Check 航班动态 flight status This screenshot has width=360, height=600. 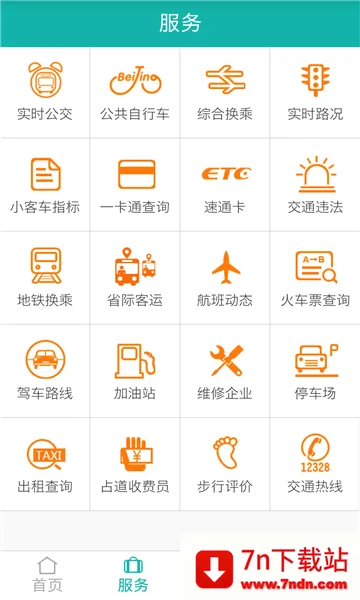coord(225,278)
